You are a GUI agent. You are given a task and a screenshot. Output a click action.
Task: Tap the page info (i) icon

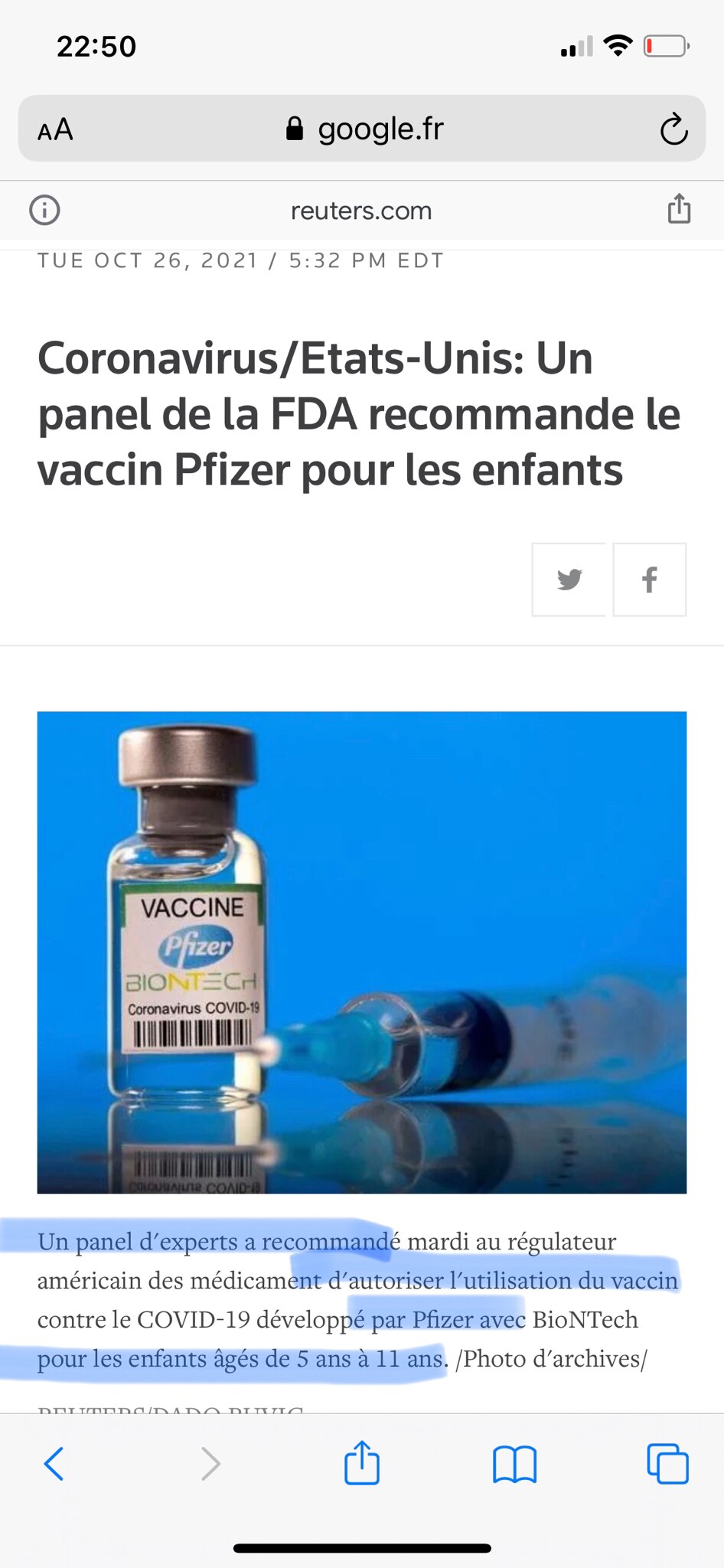[44, 210]
